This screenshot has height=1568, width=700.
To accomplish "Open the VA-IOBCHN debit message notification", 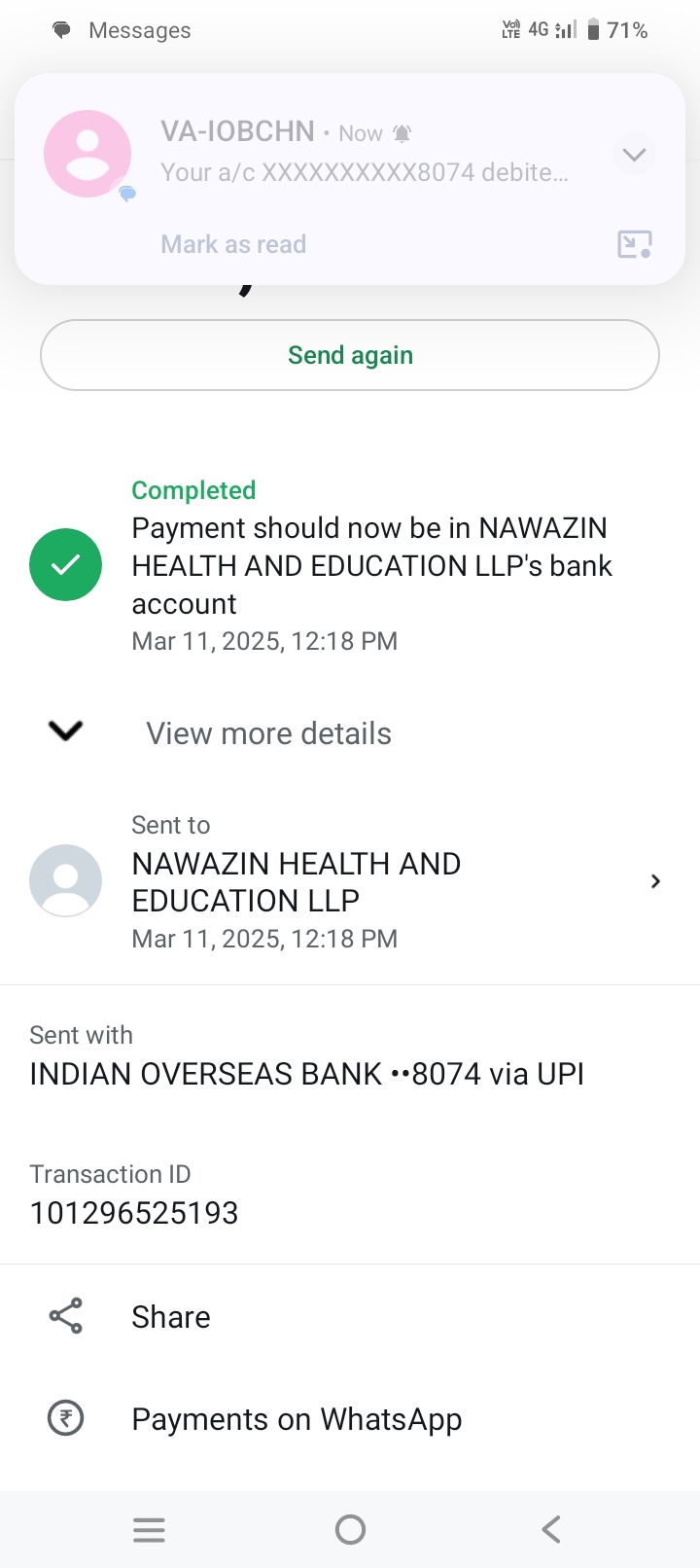I will pyautogui.click(x=365, y=154).
